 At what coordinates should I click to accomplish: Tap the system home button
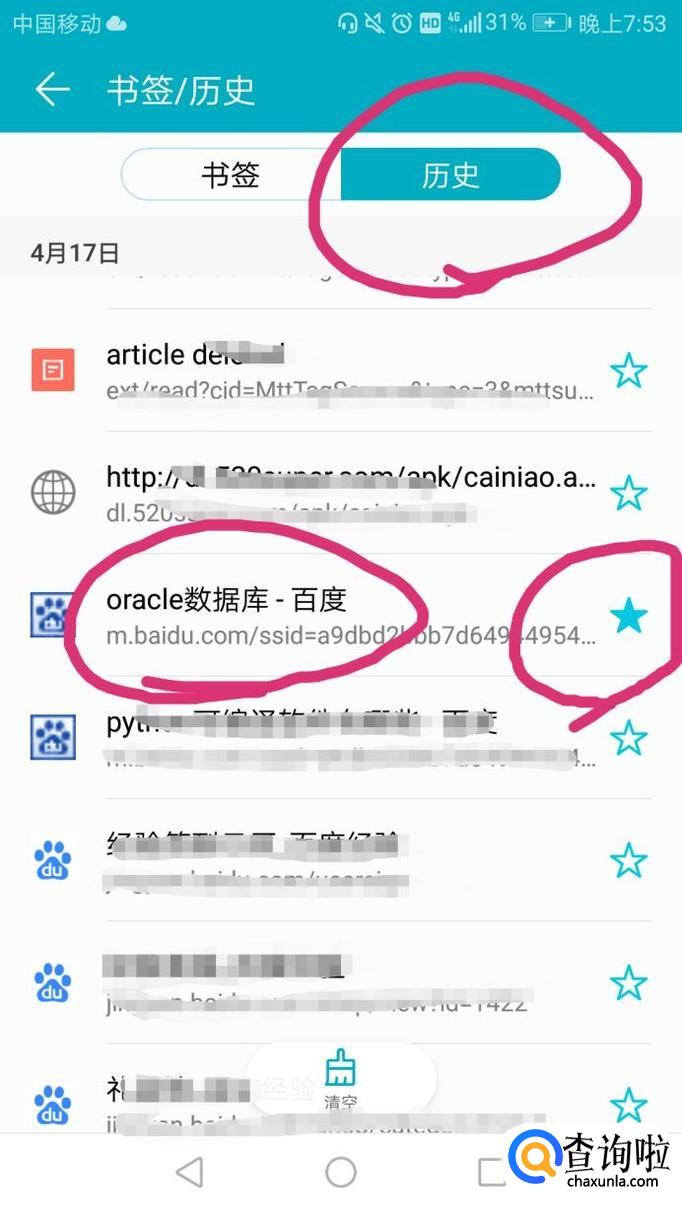(x=341, y=1172)
